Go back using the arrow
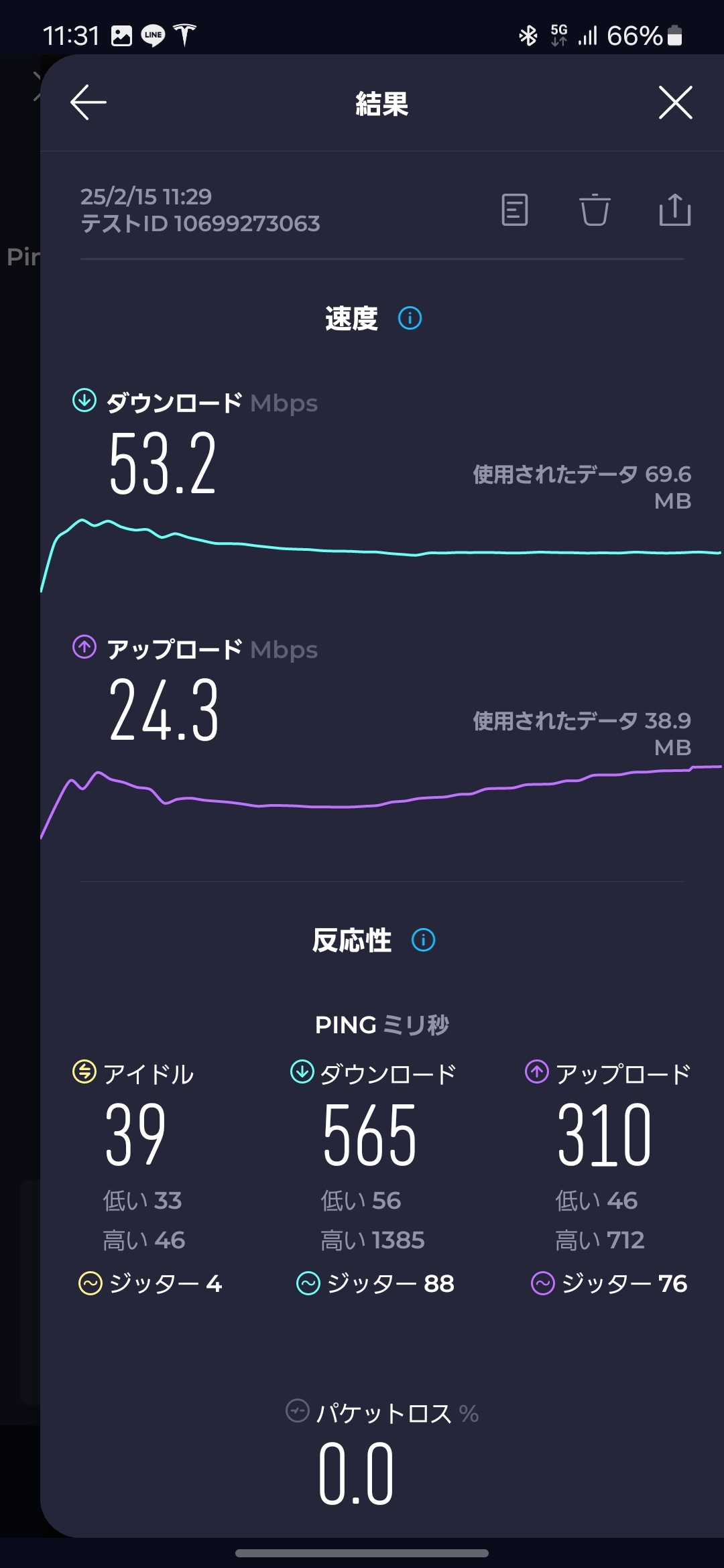This screenshot has width=724, height=1568. 88,103
